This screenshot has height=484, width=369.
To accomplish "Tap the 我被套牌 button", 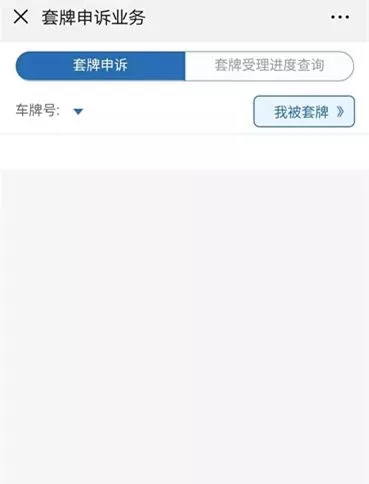I will click(x=304, y=111).
